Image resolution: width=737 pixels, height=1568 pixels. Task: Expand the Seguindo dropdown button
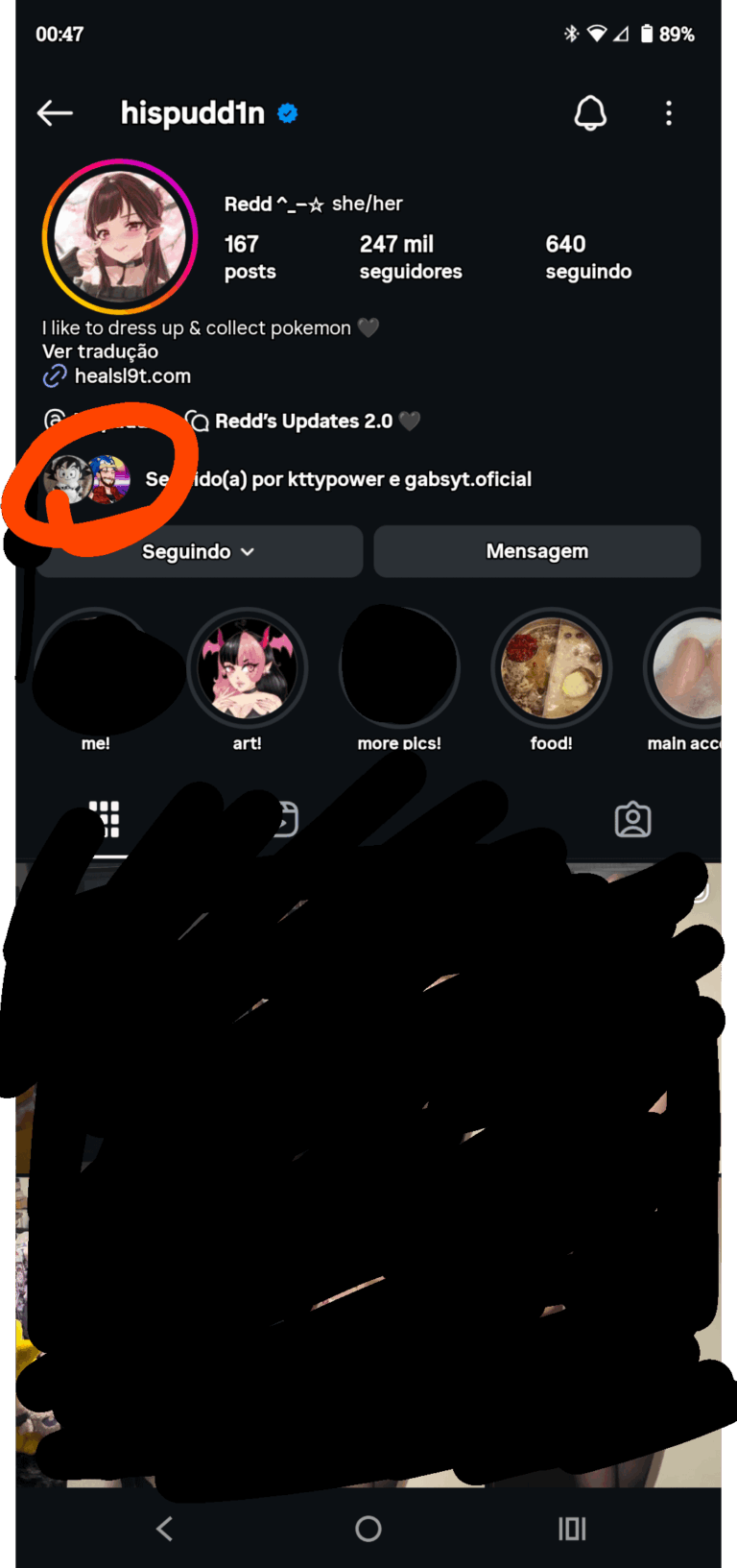tap(200, 552)
